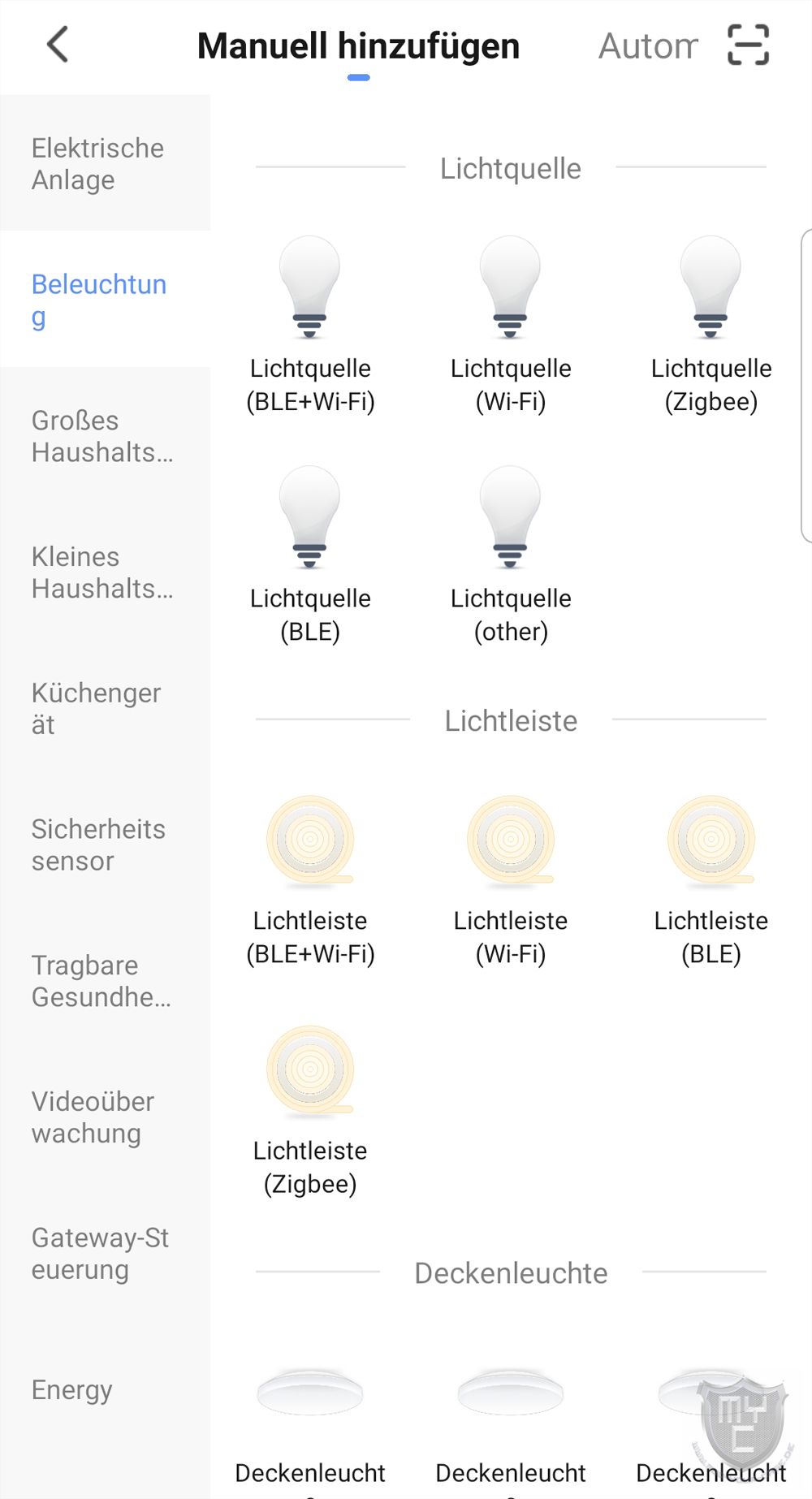
Task: Open the Videoüberwachung category
Action: [105, 1117]
